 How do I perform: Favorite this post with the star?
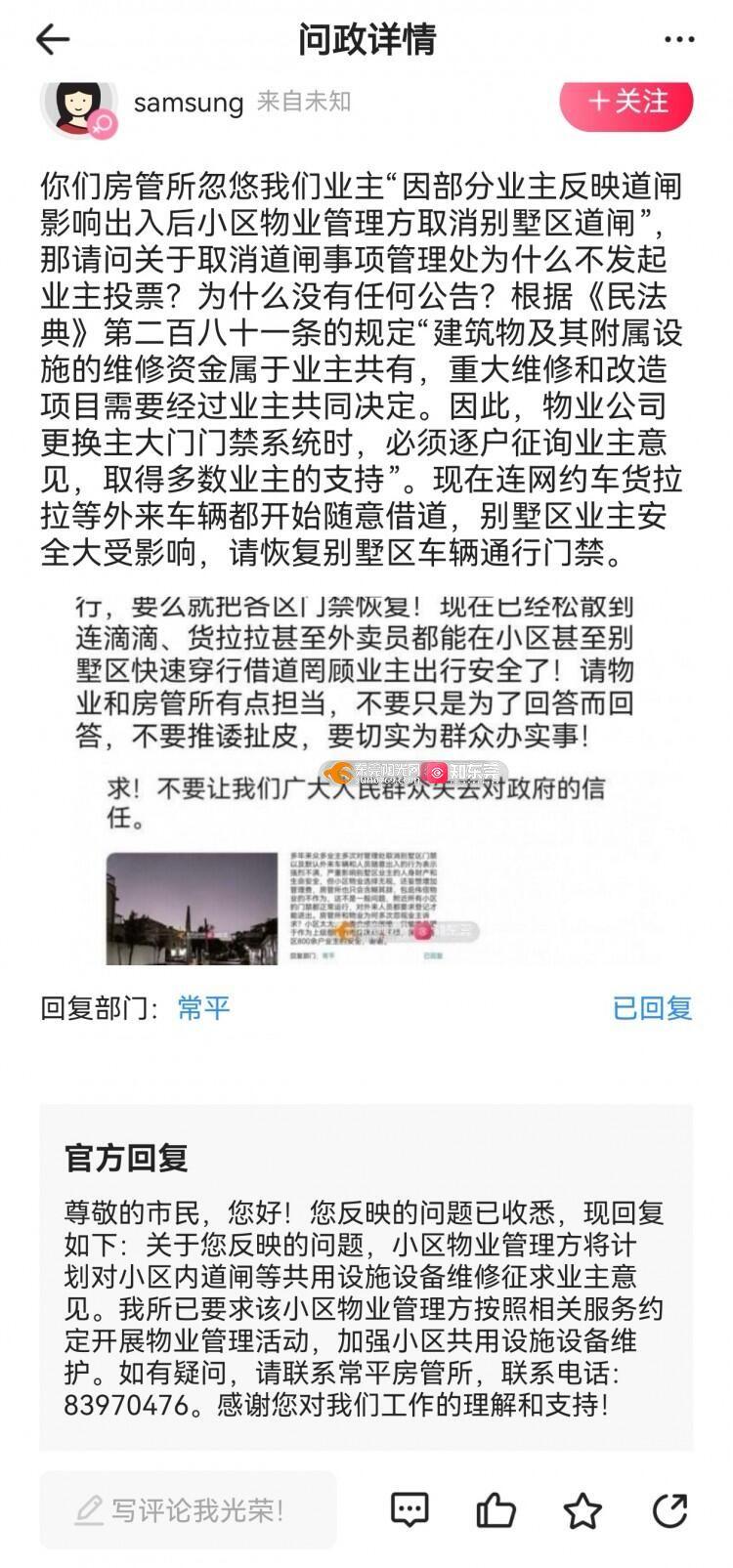582,1510
